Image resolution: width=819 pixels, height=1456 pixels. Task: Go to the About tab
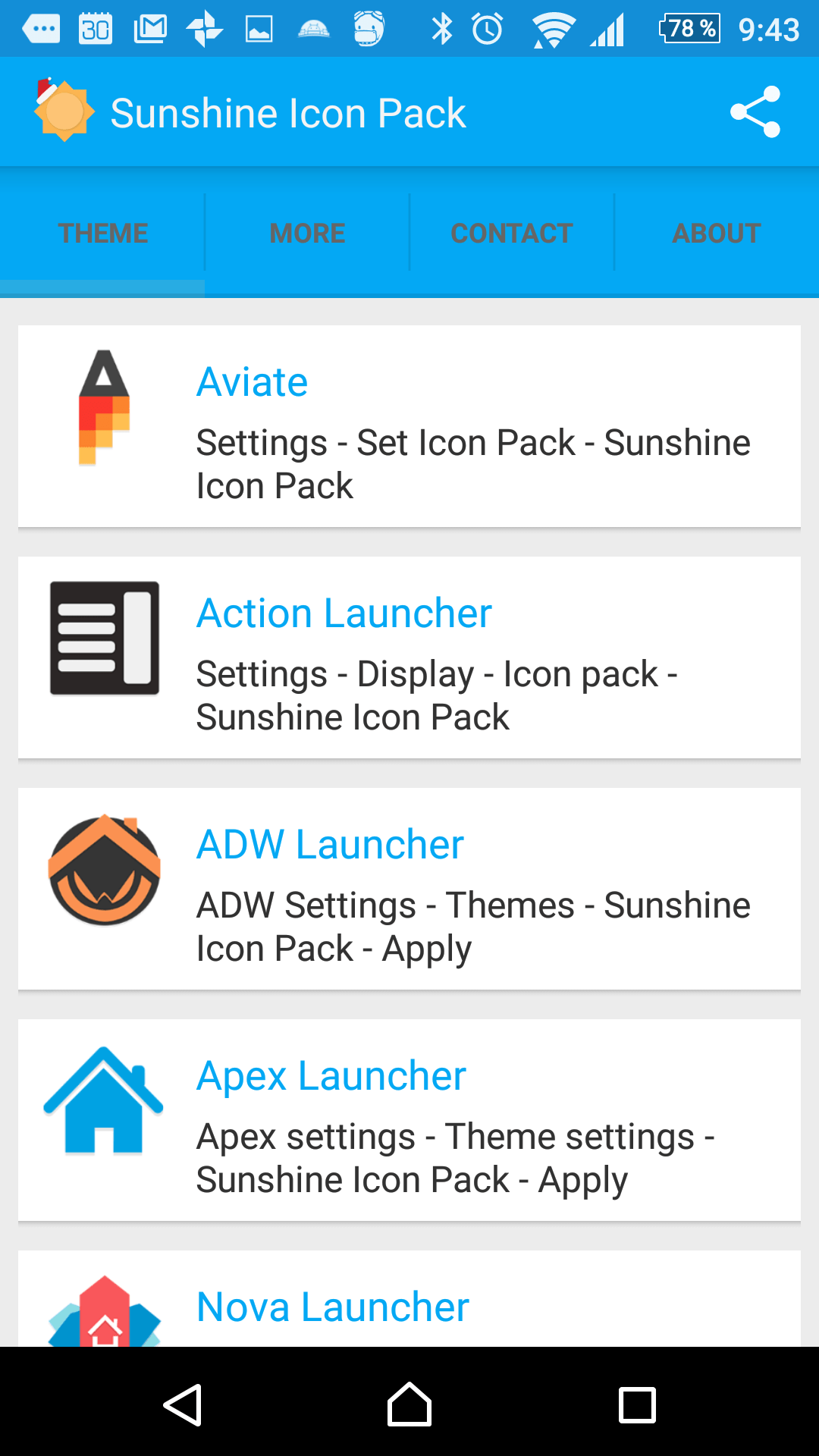(x=717, y=233)
